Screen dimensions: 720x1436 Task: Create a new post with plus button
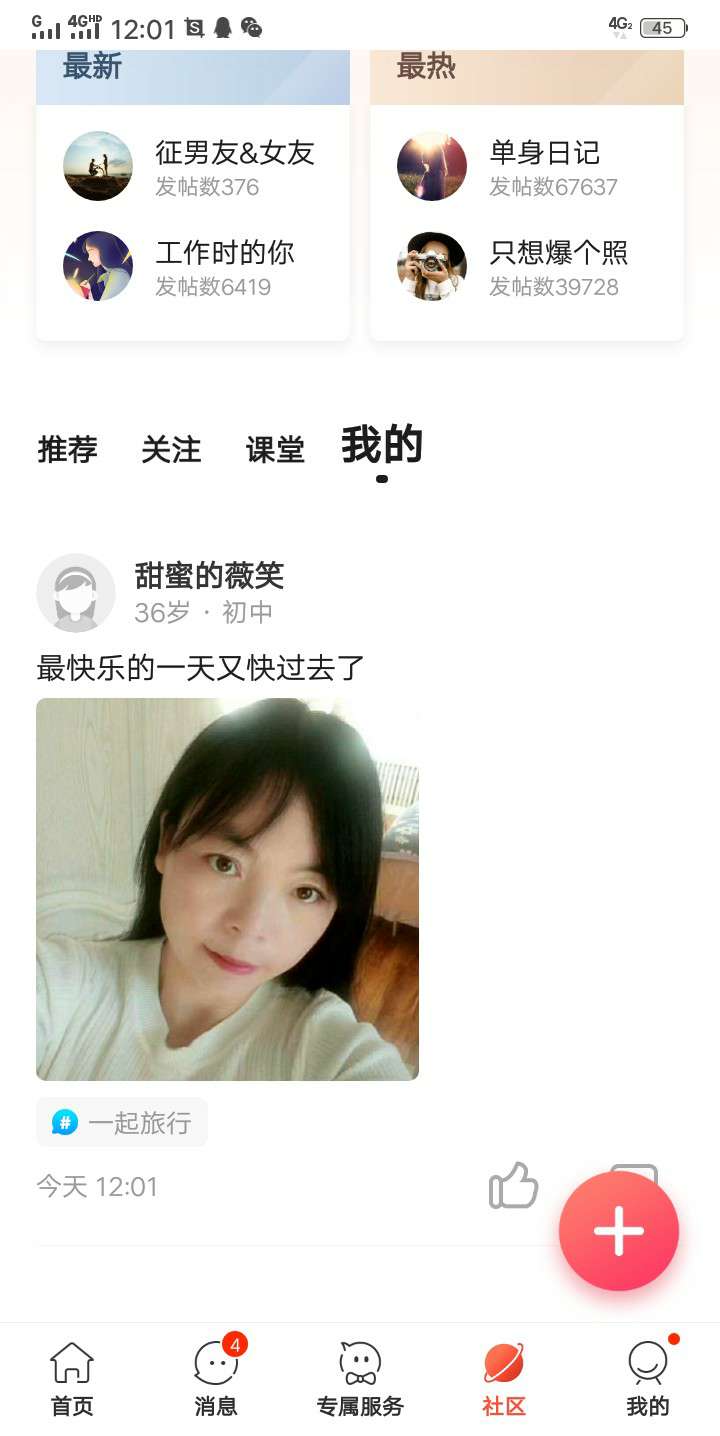click(618, 1230)
